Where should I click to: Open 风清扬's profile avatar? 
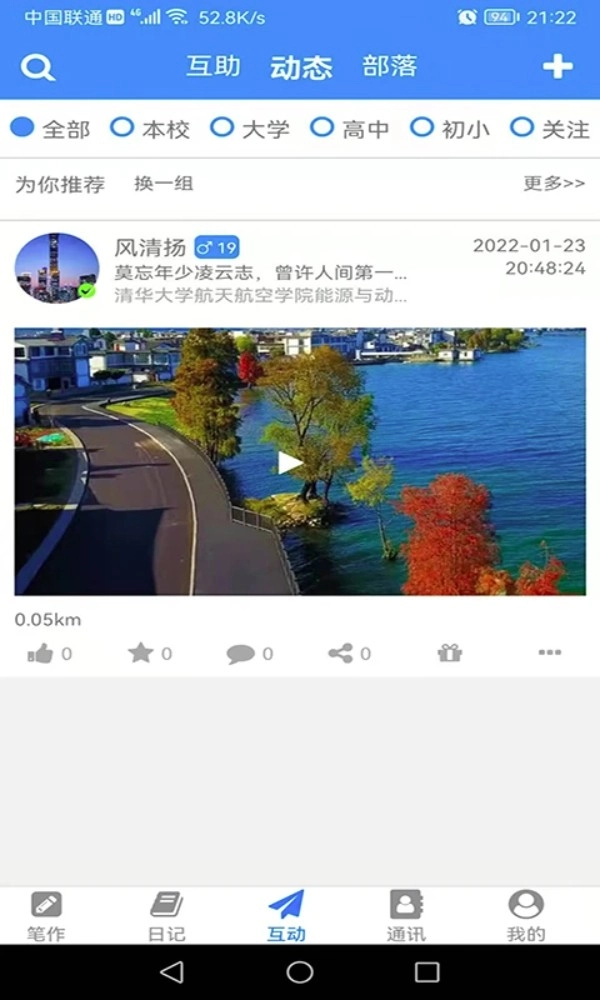56,268
